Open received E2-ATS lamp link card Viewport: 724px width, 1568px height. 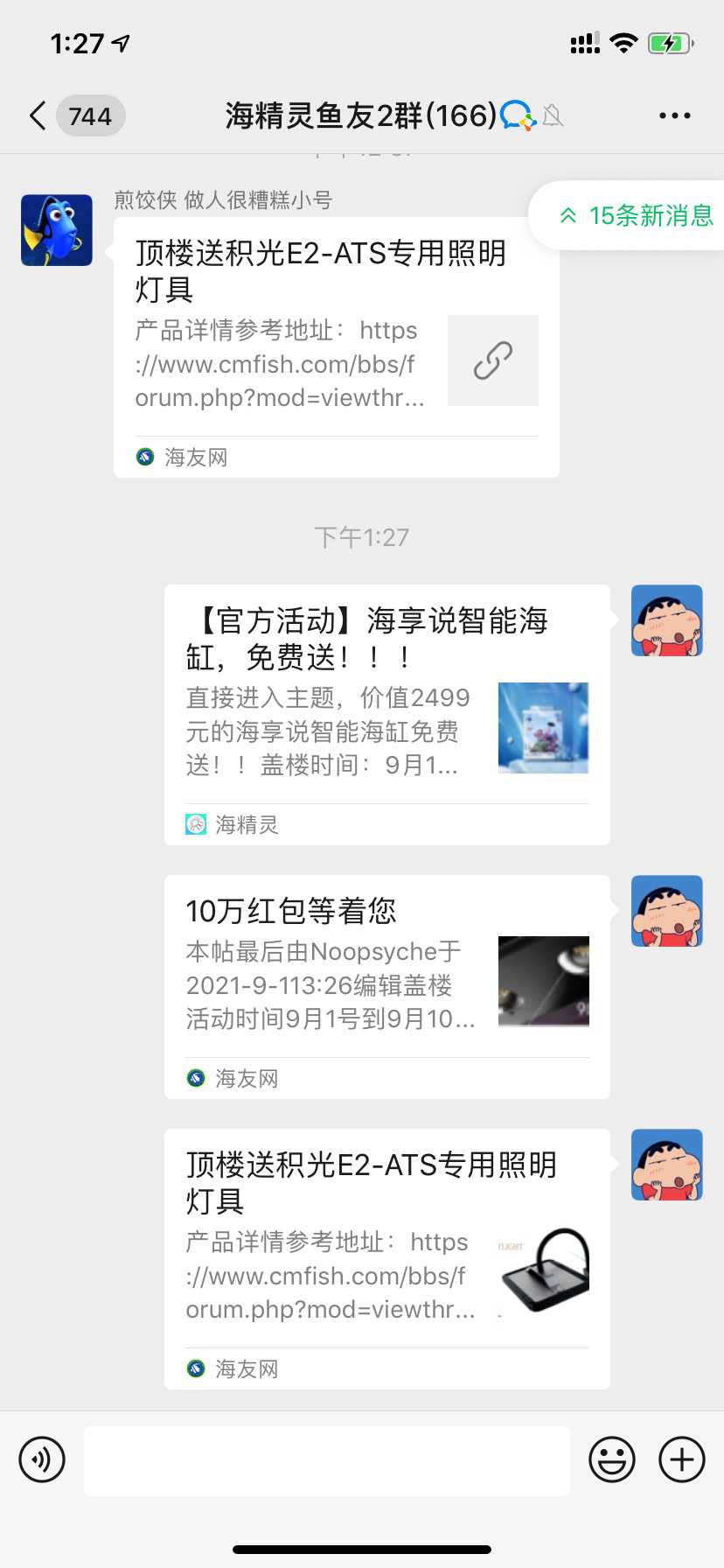click(x=336, y=346)
